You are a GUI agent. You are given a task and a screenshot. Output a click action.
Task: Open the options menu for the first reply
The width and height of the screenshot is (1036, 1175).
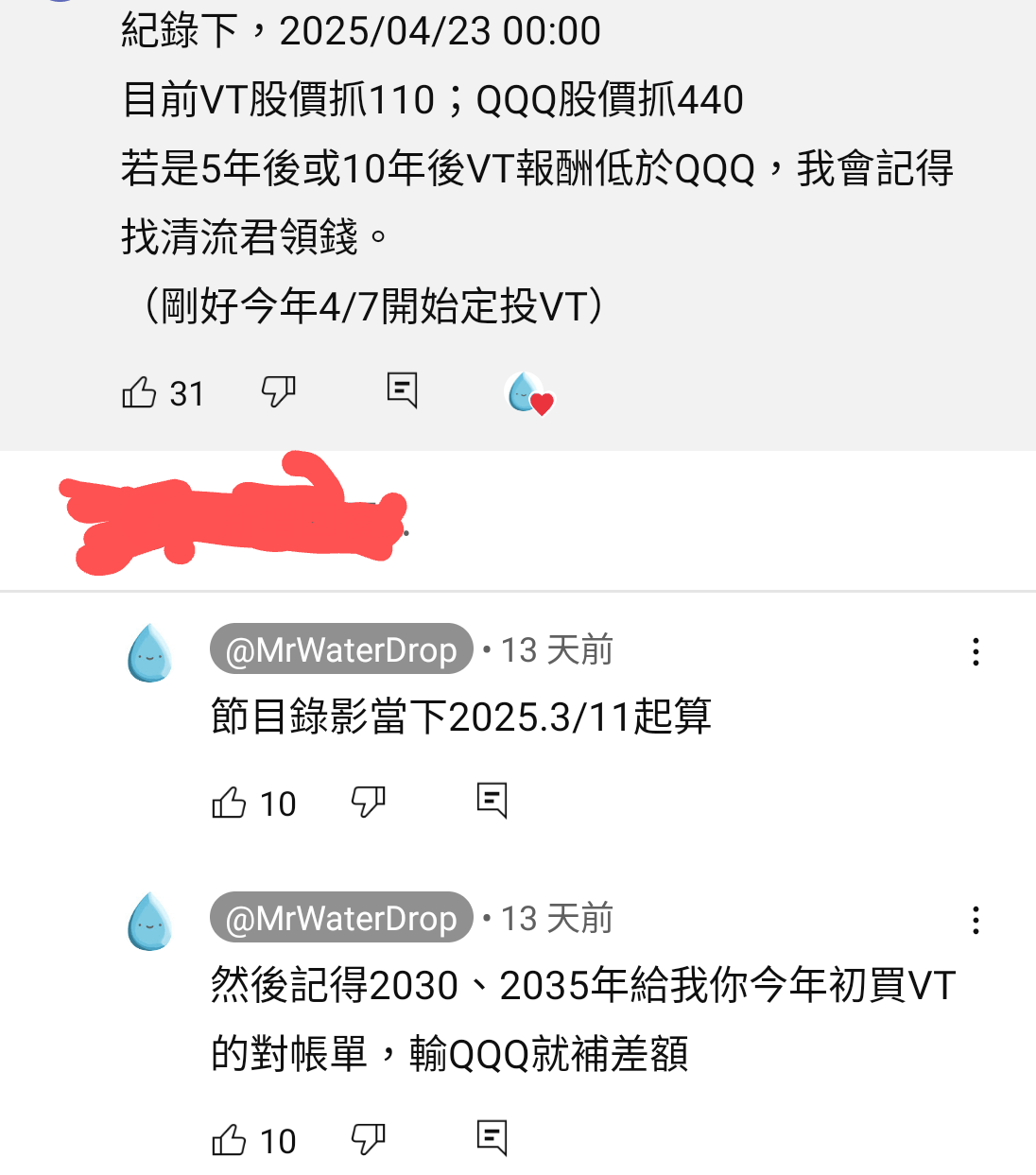click(x=975, y=652)
